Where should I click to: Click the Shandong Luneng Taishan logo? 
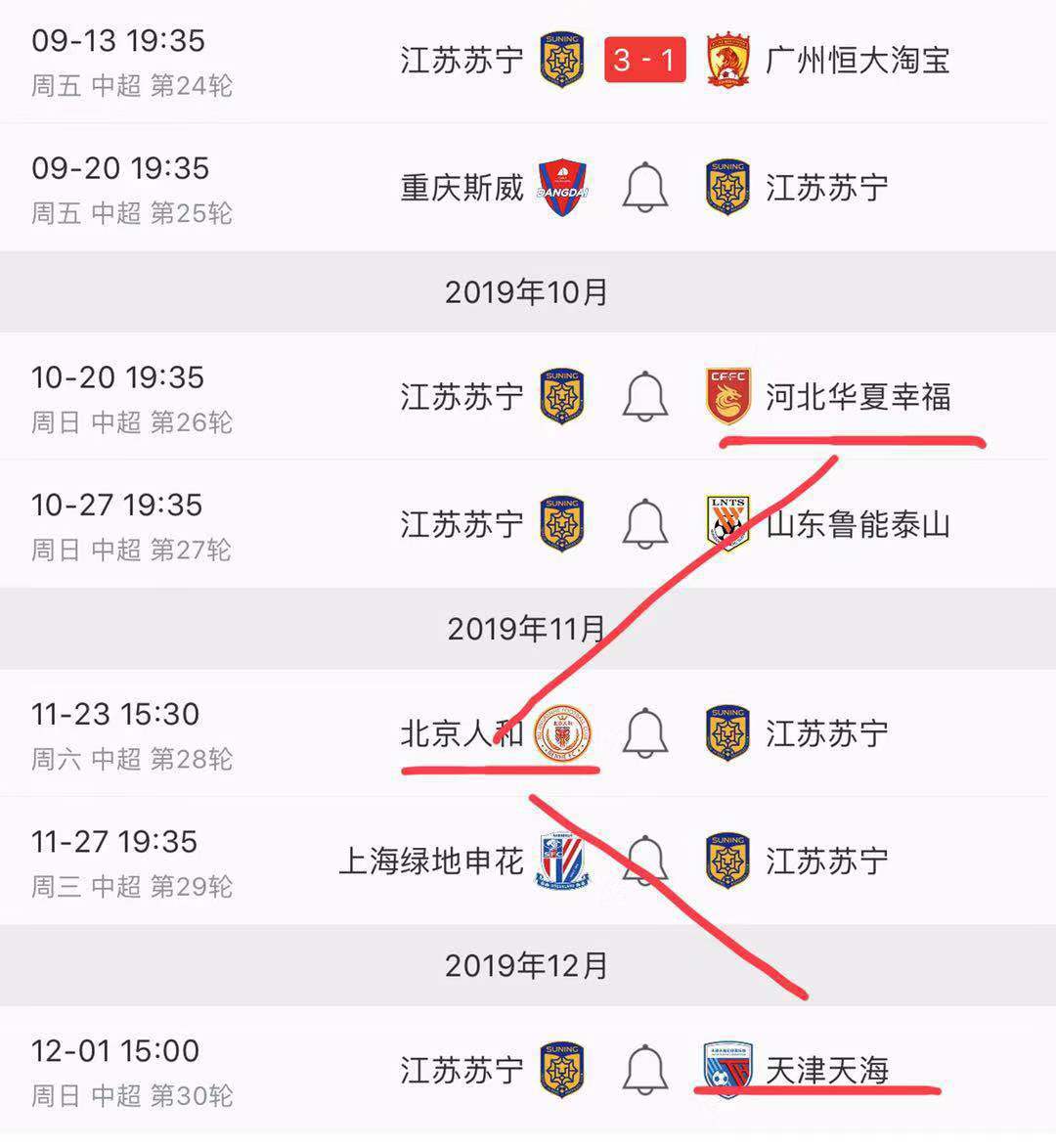click(x=727, y=522)
